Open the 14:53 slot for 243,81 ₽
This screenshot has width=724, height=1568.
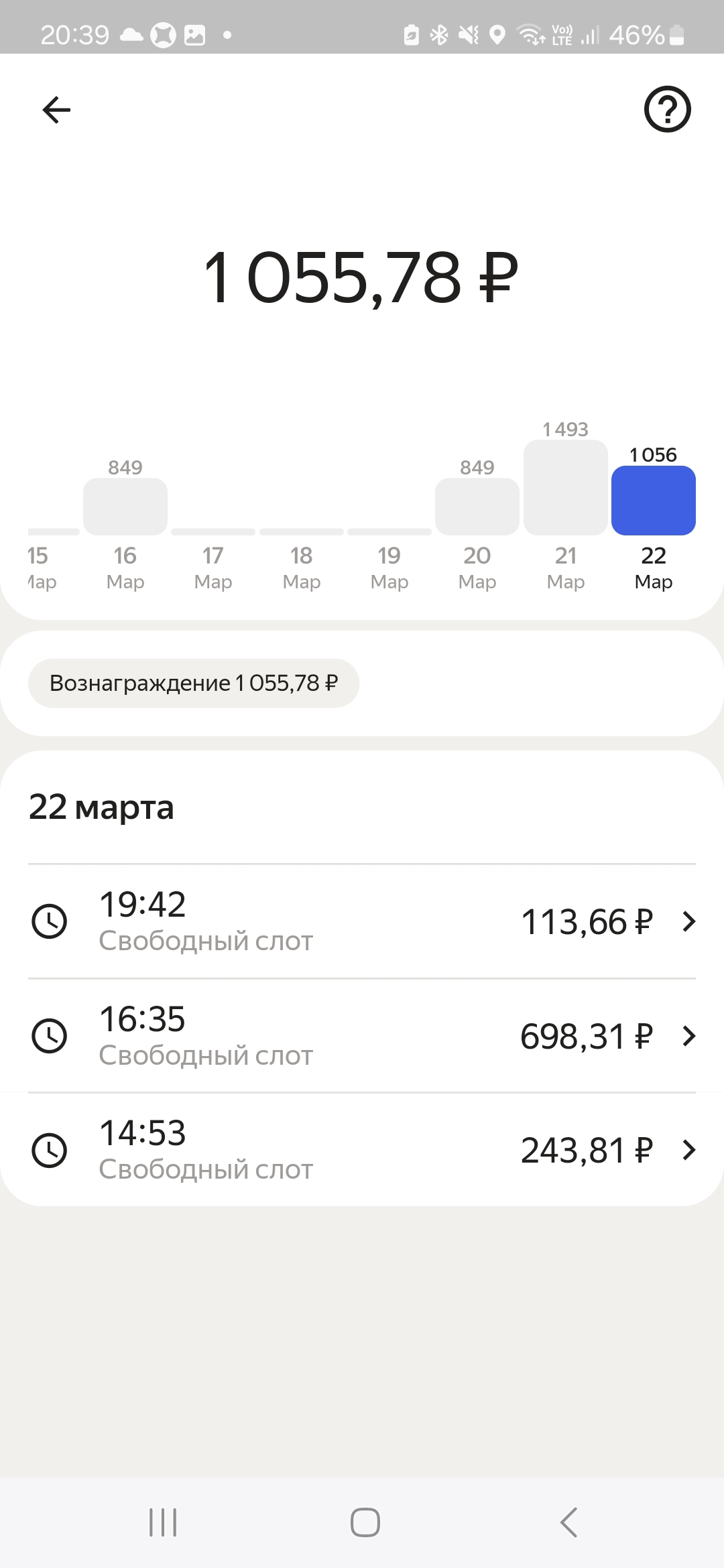pyautogui.click(x=362, y=1150)
